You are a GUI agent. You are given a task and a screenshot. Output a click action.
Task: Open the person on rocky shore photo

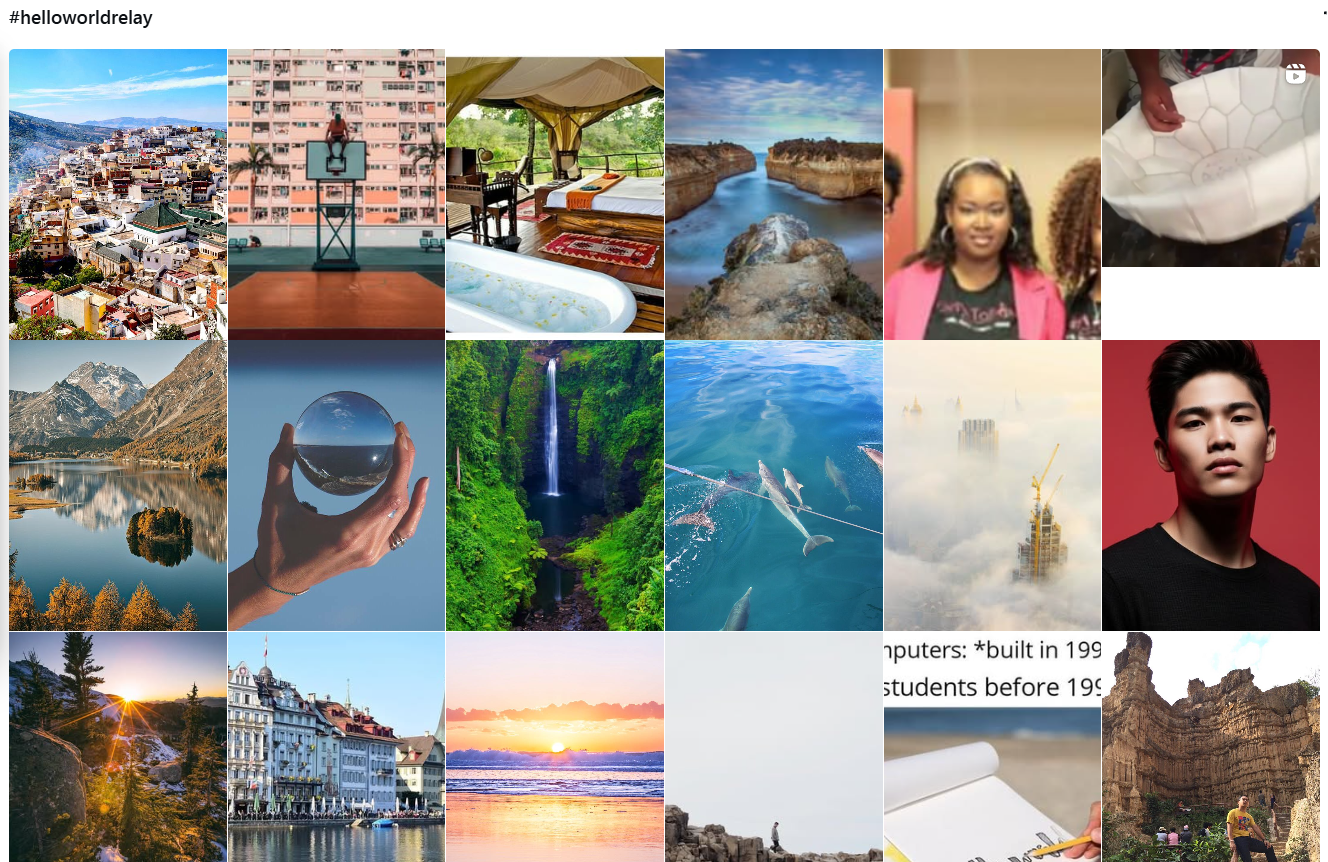(773, 747)
